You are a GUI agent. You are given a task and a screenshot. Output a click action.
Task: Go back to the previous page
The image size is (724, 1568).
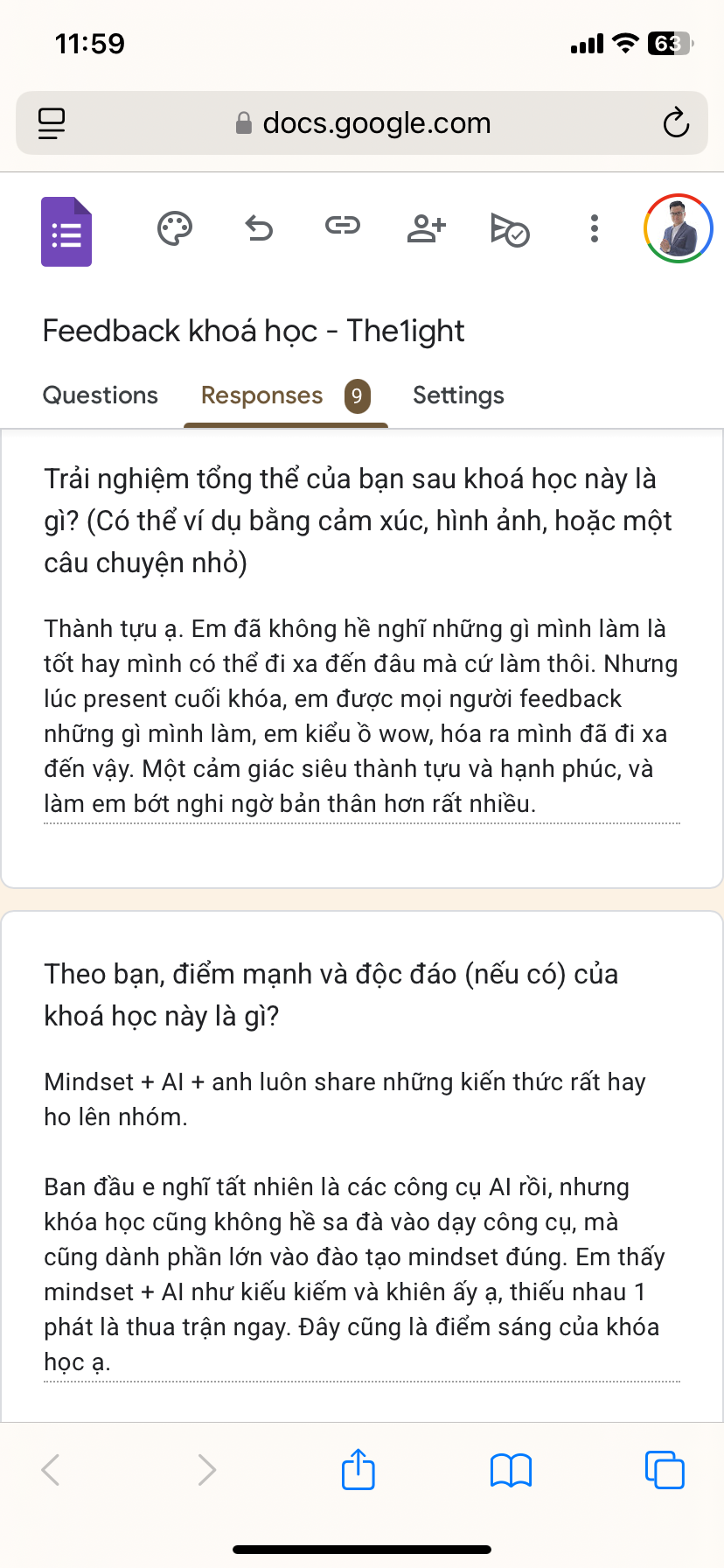[x=52, y=1469]
